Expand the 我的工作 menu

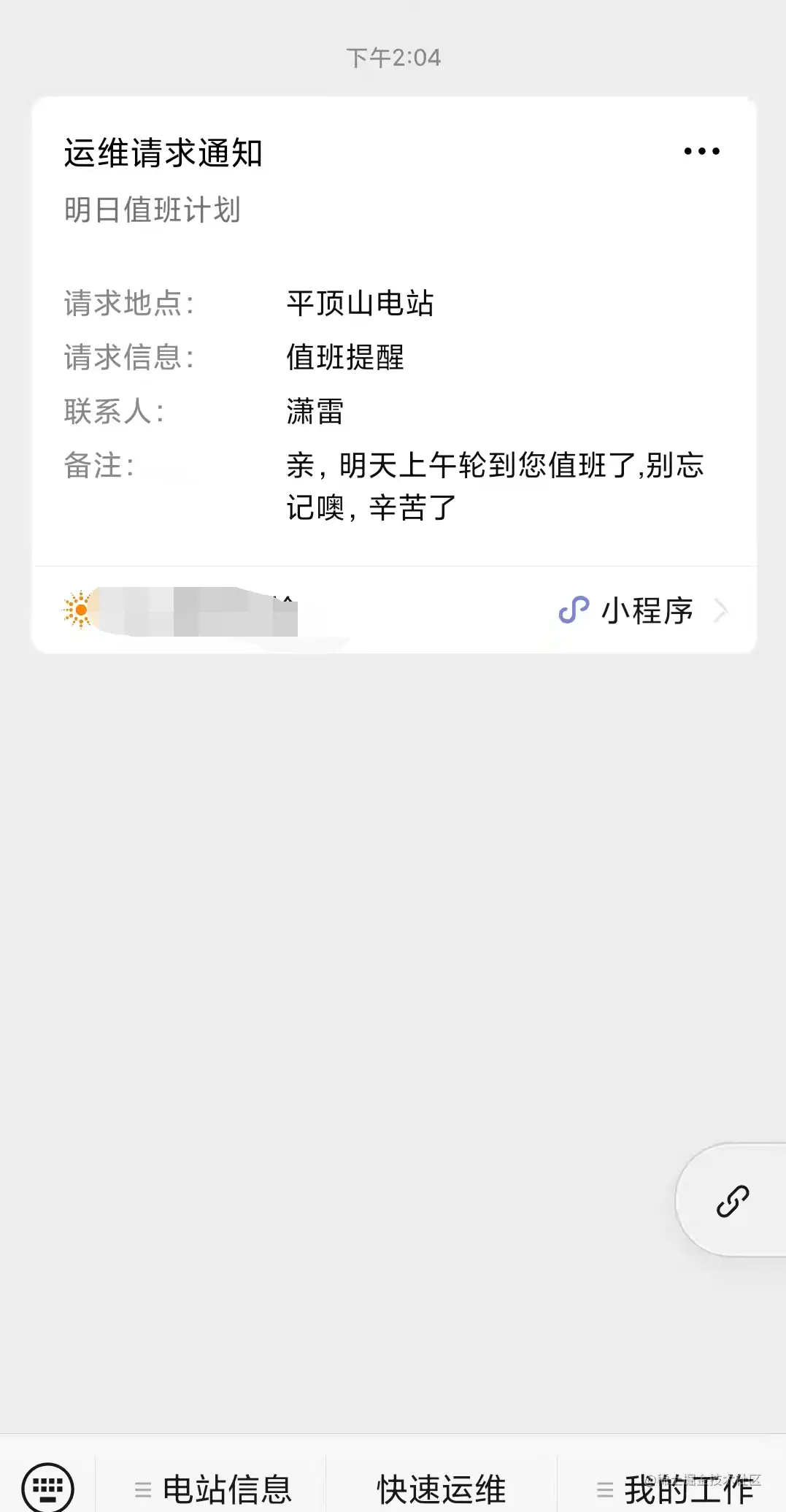[675, 1489]
